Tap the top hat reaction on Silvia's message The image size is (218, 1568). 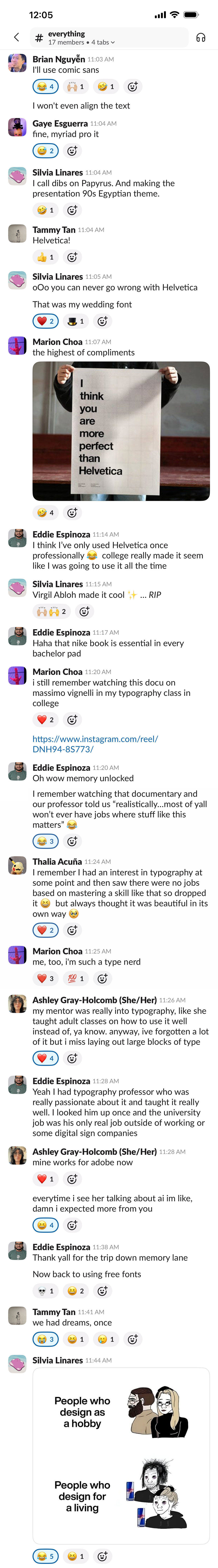pyautogui.click(x=76, y=321)
